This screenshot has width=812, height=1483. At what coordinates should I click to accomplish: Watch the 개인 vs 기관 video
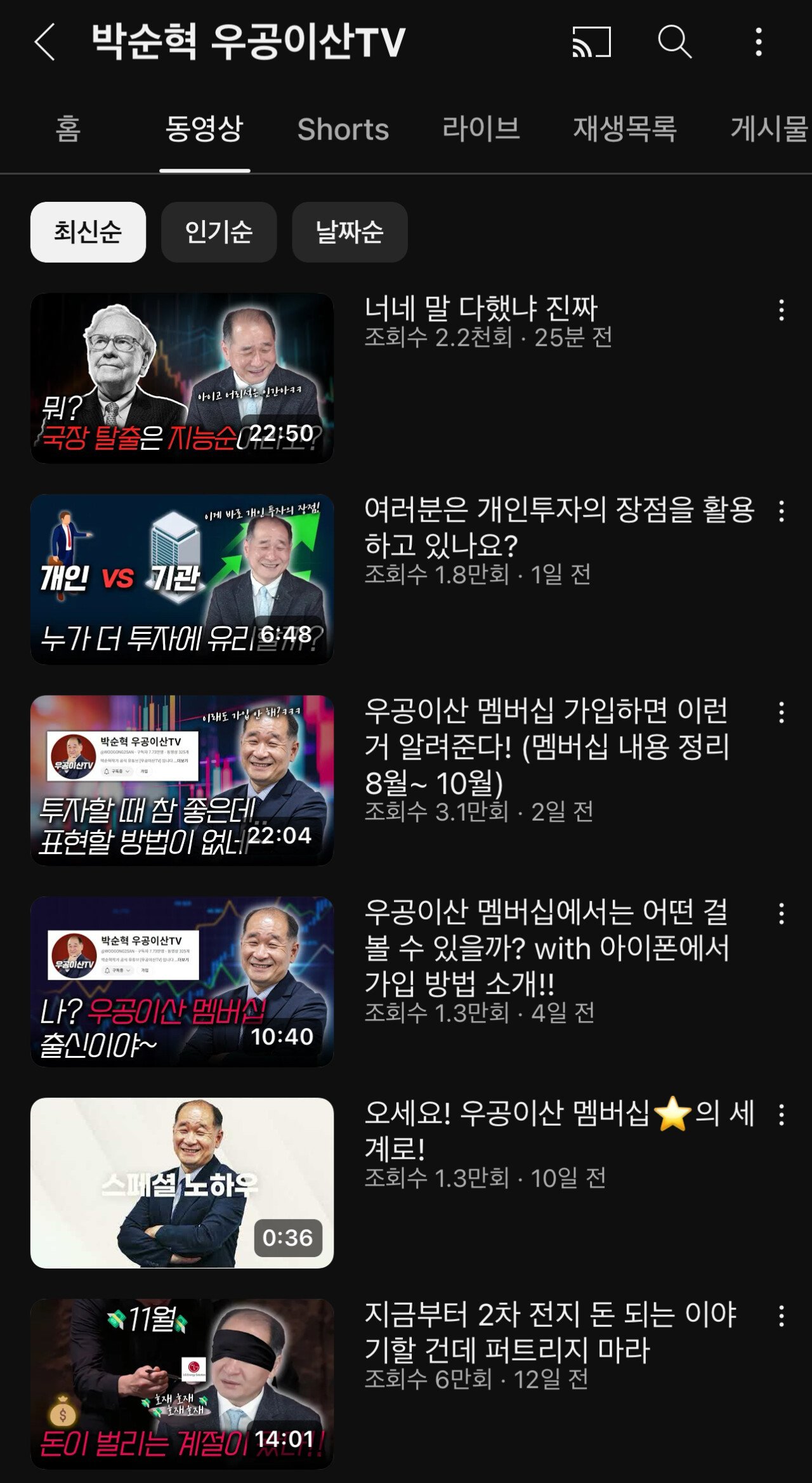pos(182,579)
